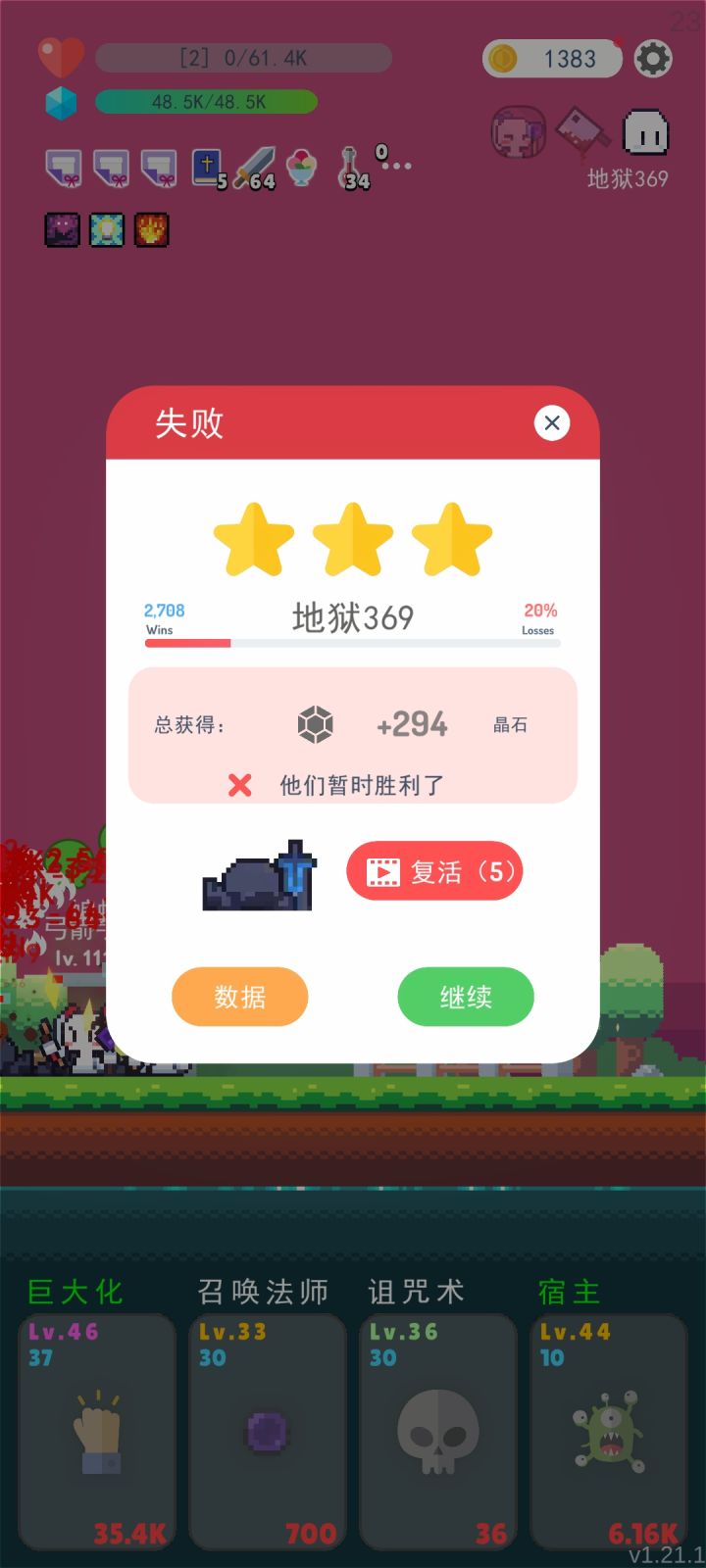Open the settings gear near the coin counter

coord(654,59)
